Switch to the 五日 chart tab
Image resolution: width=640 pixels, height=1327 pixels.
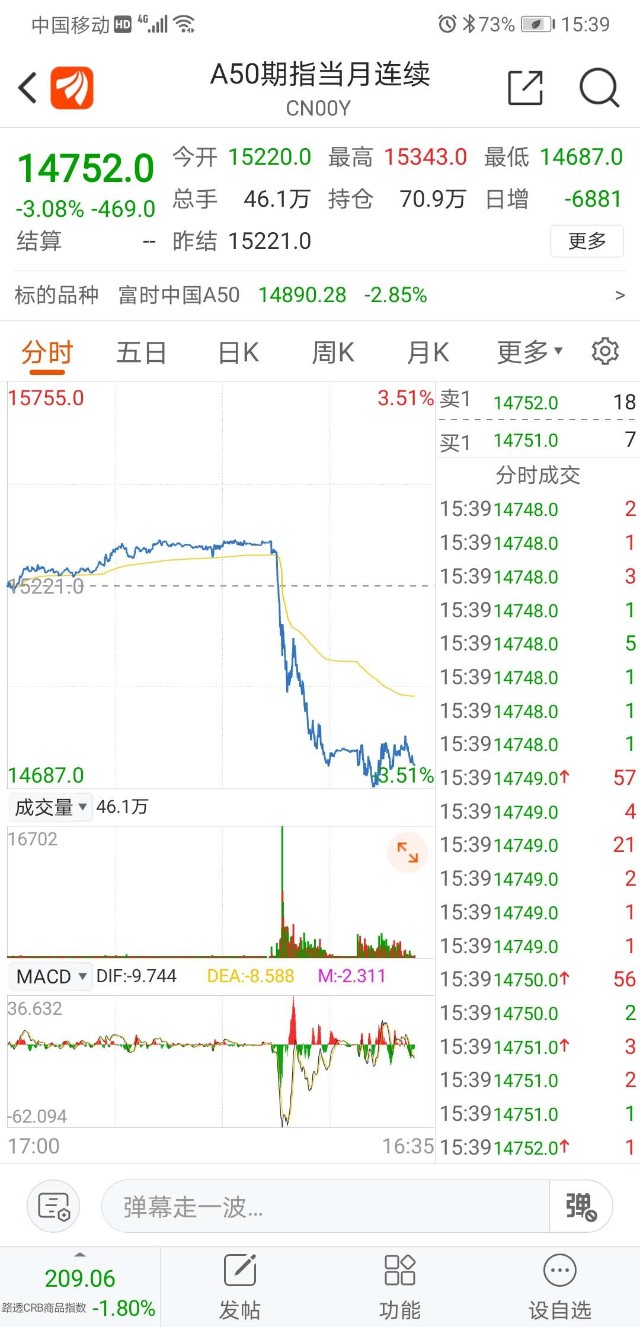[141, 352]
